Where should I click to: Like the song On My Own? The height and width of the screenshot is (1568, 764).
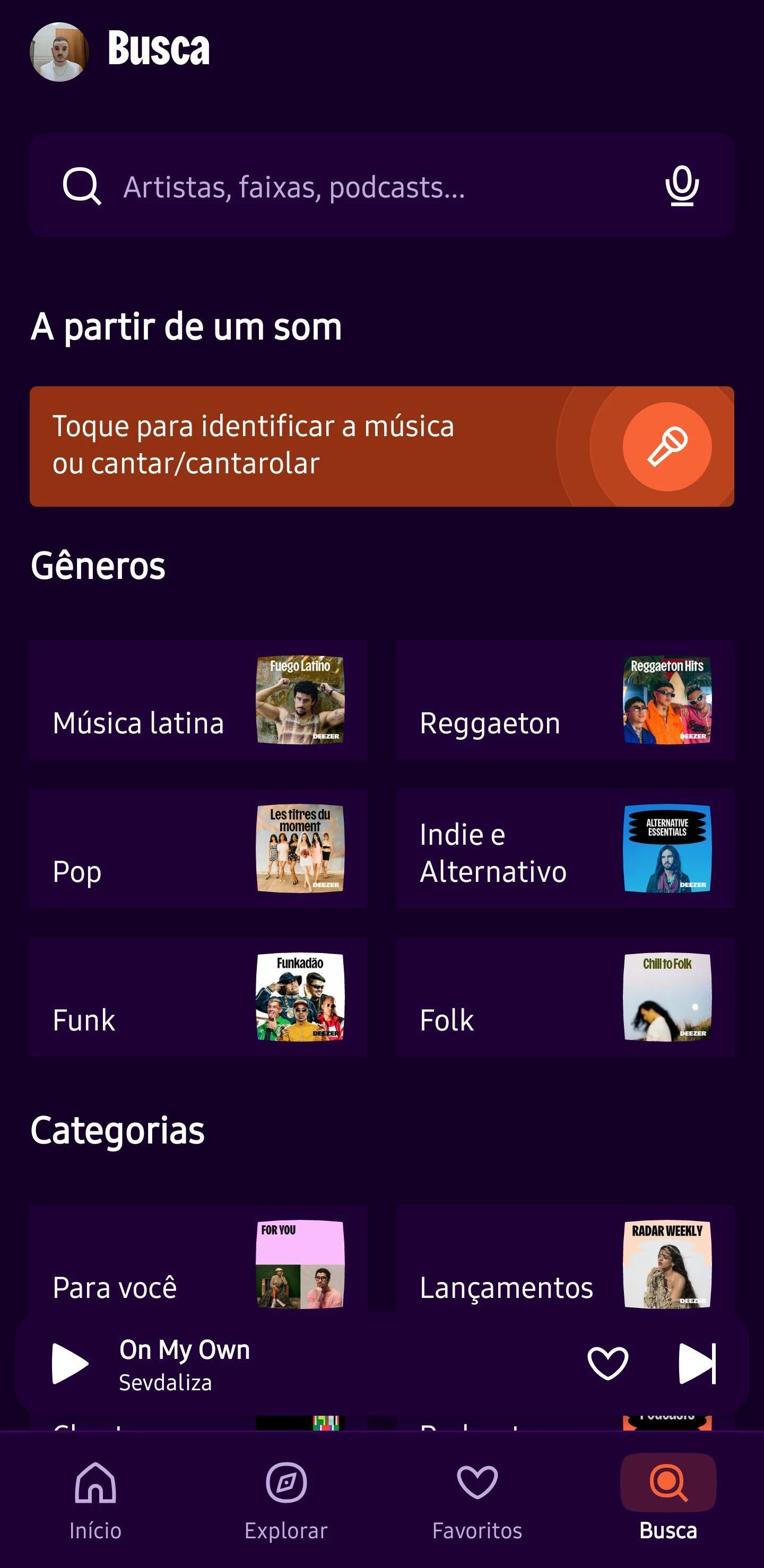(x=607, y=1364)
